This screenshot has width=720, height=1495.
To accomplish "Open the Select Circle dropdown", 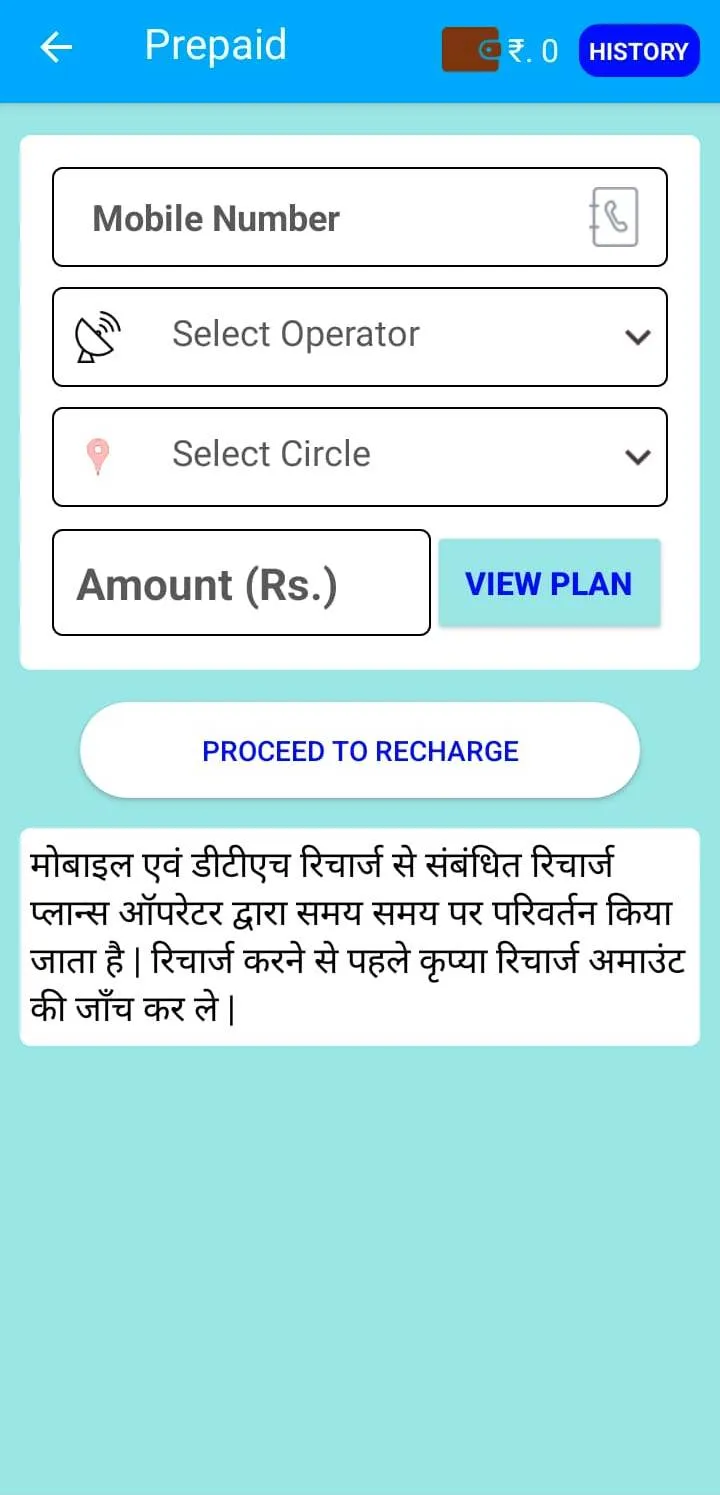I will point(360,456).
